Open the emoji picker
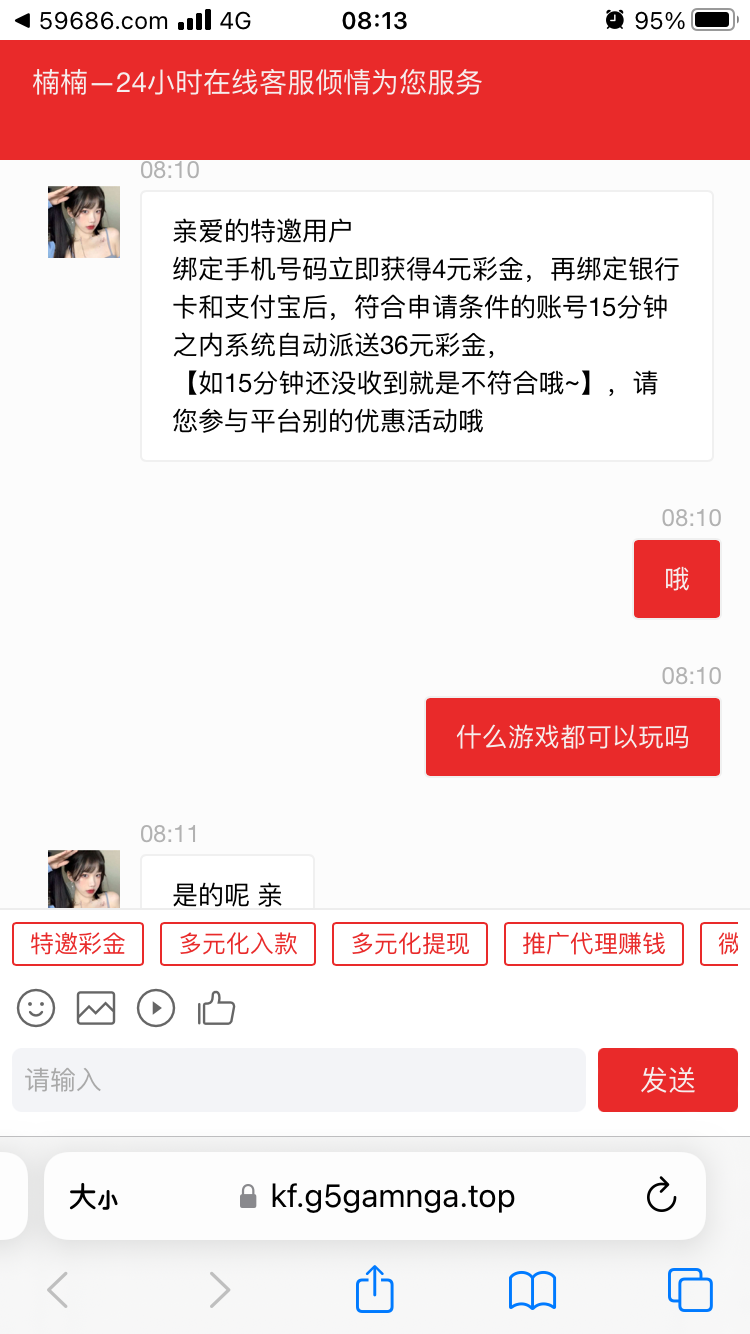The image size is (750, 1334). [x=36, y=1008]
